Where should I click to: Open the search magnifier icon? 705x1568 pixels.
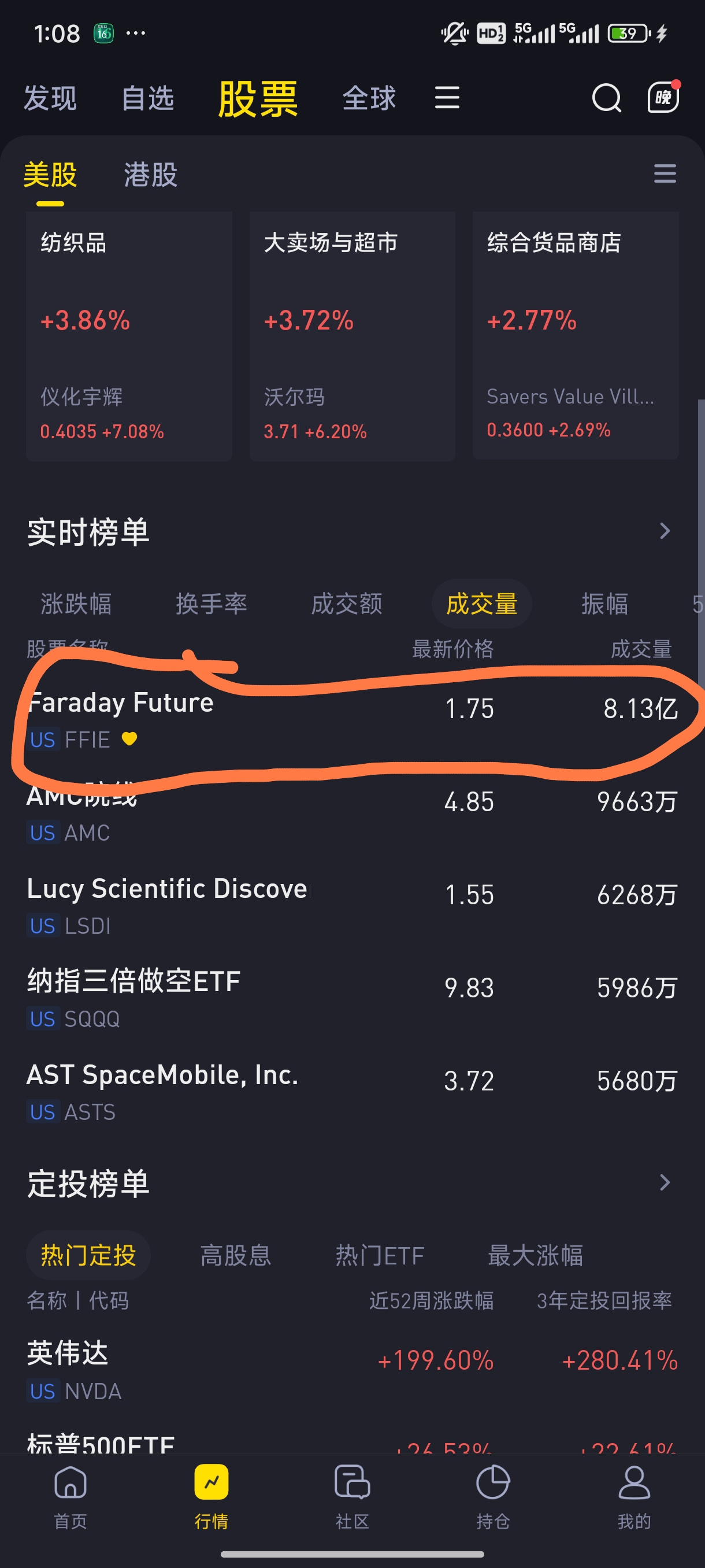click(x=606, y=97)
